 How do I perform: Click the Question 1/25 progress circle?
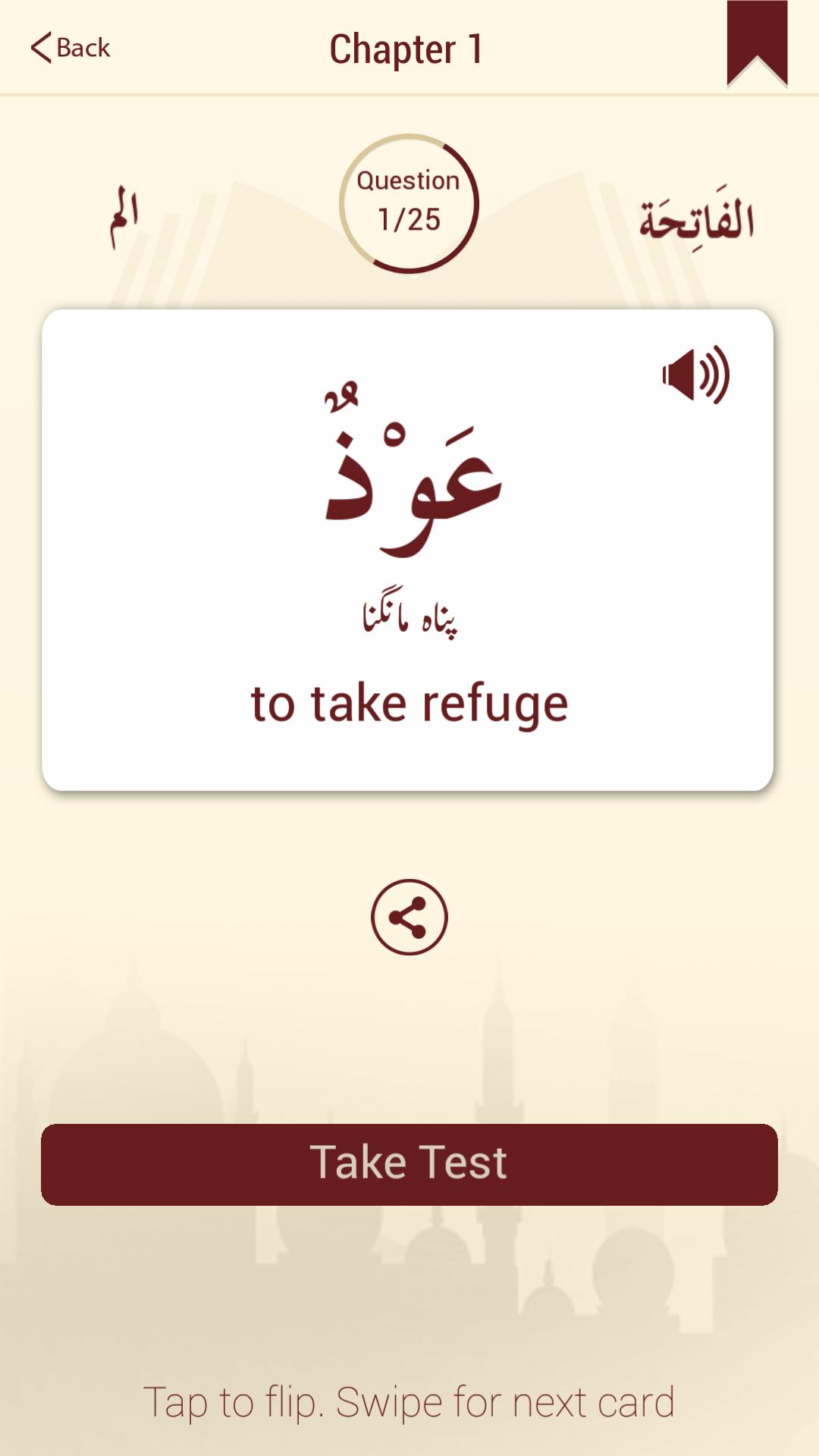pyautogui.click(x=409, y=201)
